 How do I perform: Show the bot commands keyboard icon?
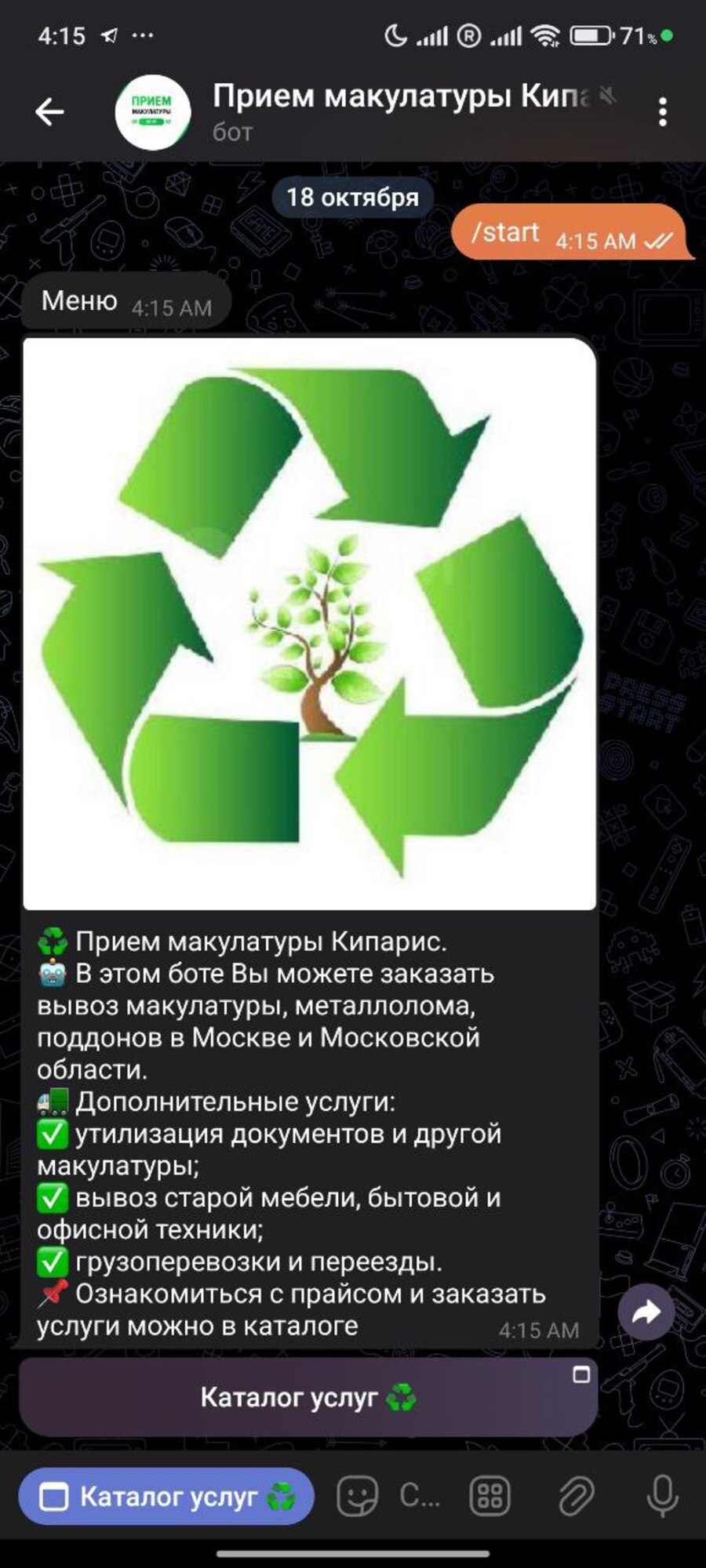point(490,1497)
